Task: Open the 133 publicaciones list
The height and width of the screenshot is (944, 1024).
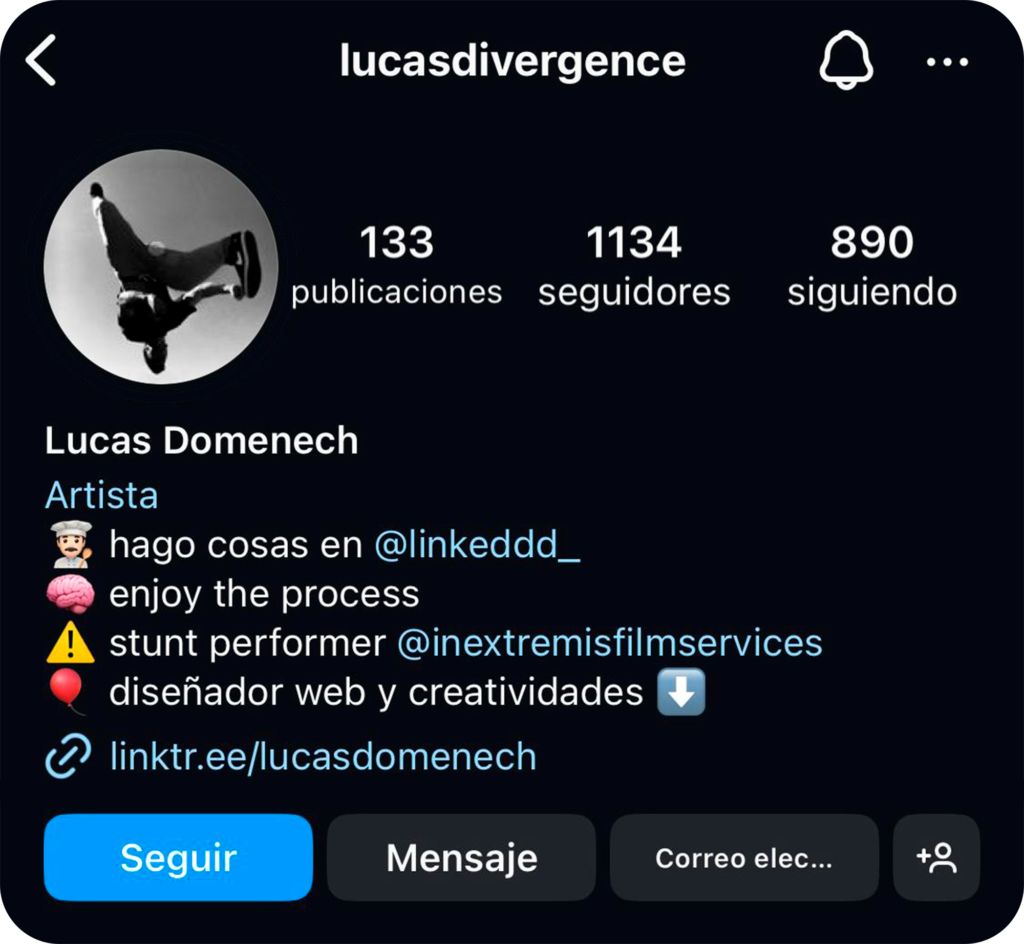Action: click(397, 265)
